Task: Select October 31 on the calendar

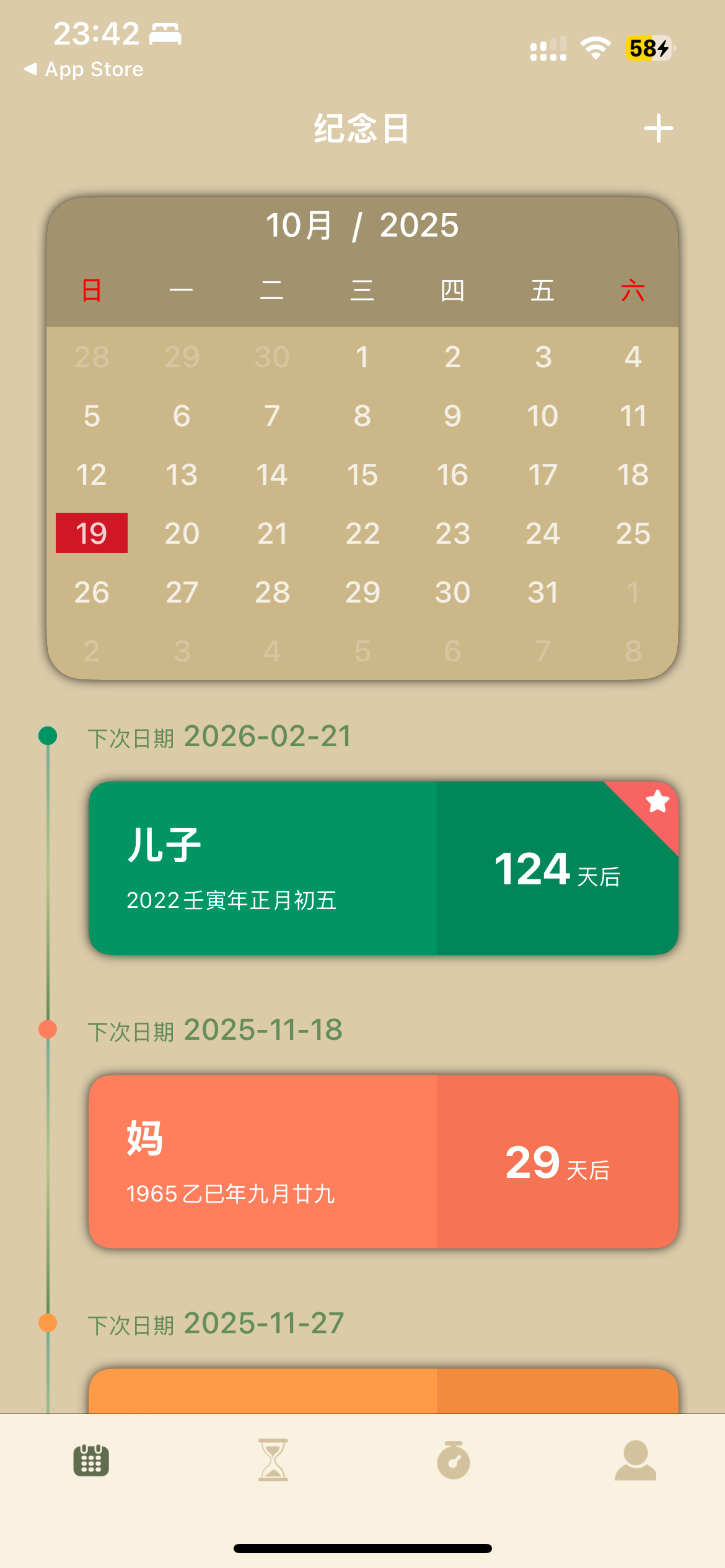Action: [543, 592]
